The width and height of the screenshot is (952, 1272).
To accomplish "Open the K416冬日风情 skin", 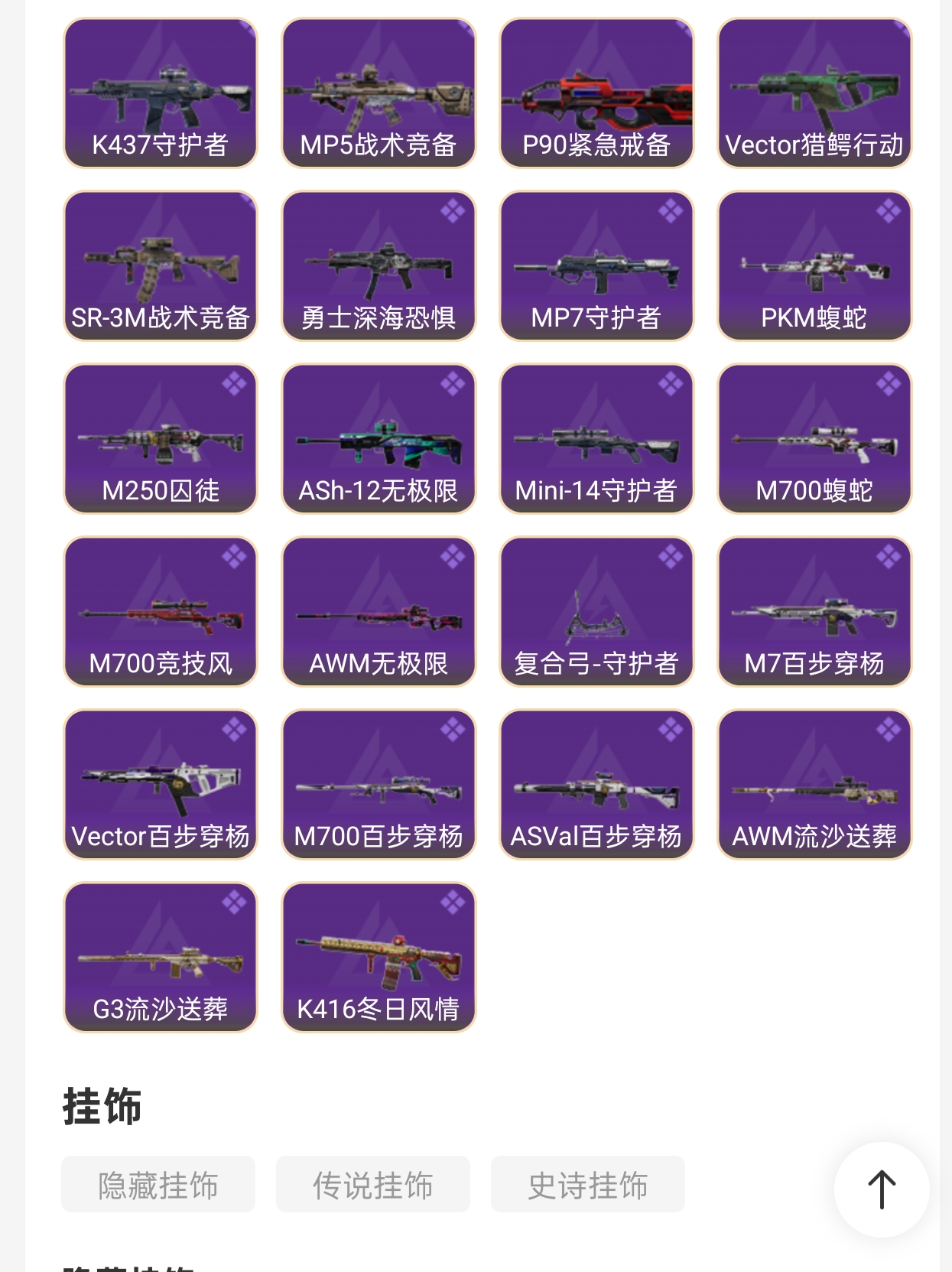I will pos(379,957).
